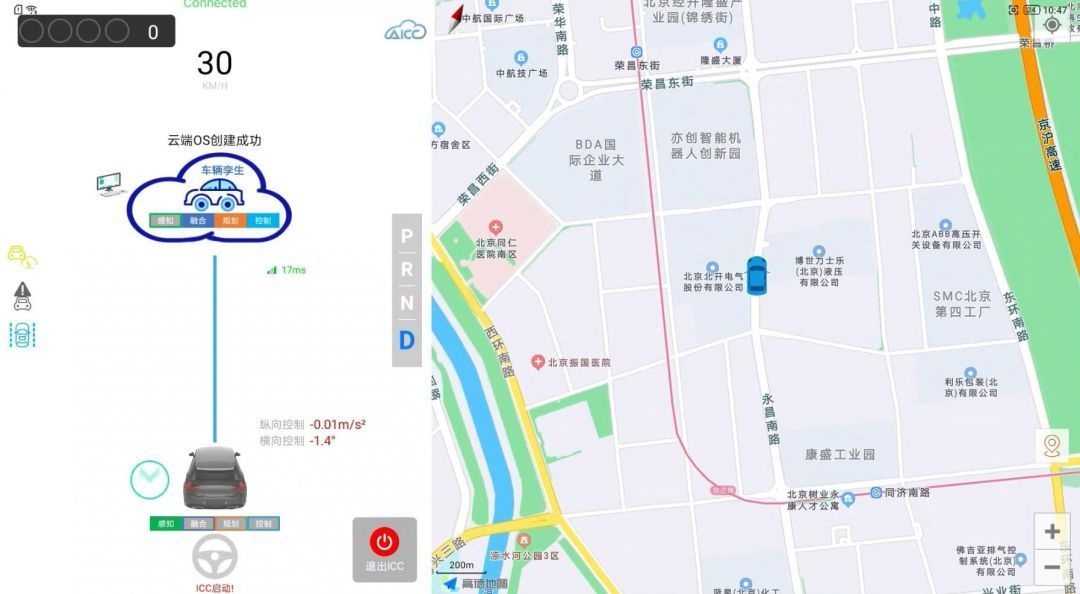This screenshot has width=1080, height=594.
Task: Recenter map to current location
Action: pos(1053,24)
